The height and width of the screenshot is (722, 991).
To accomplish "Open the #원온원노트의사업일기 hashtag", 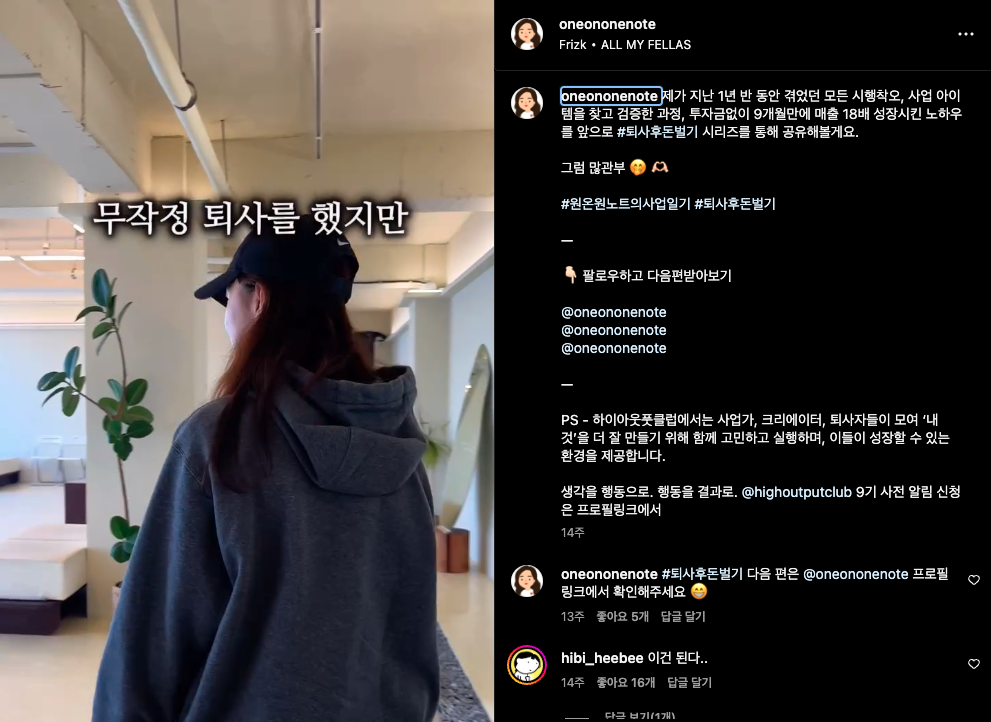I will tap(625, 203).
